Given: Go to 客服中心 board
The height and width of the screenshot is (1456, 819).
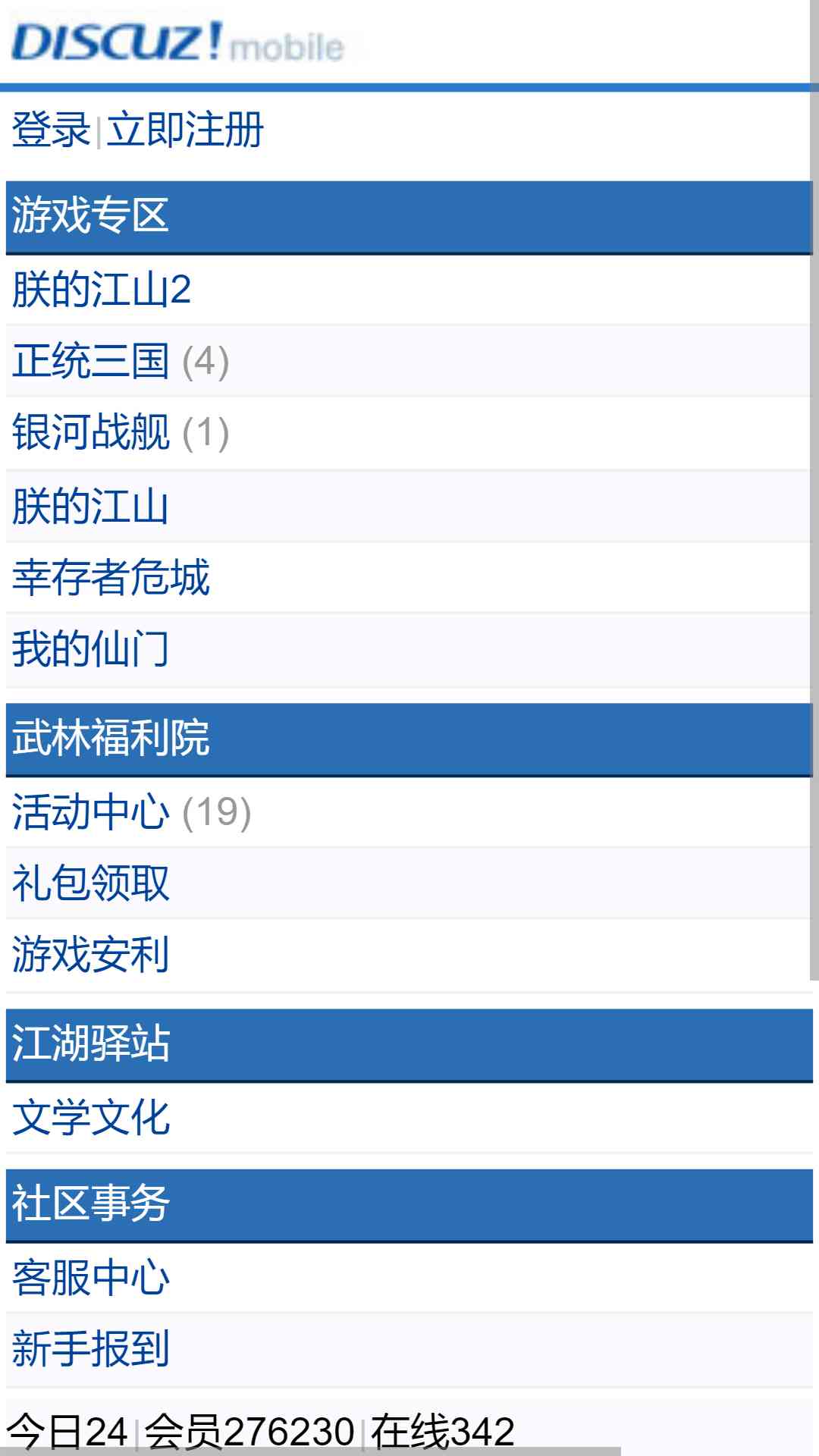Looking at the screenshot, I should [x=90, y=1278].
